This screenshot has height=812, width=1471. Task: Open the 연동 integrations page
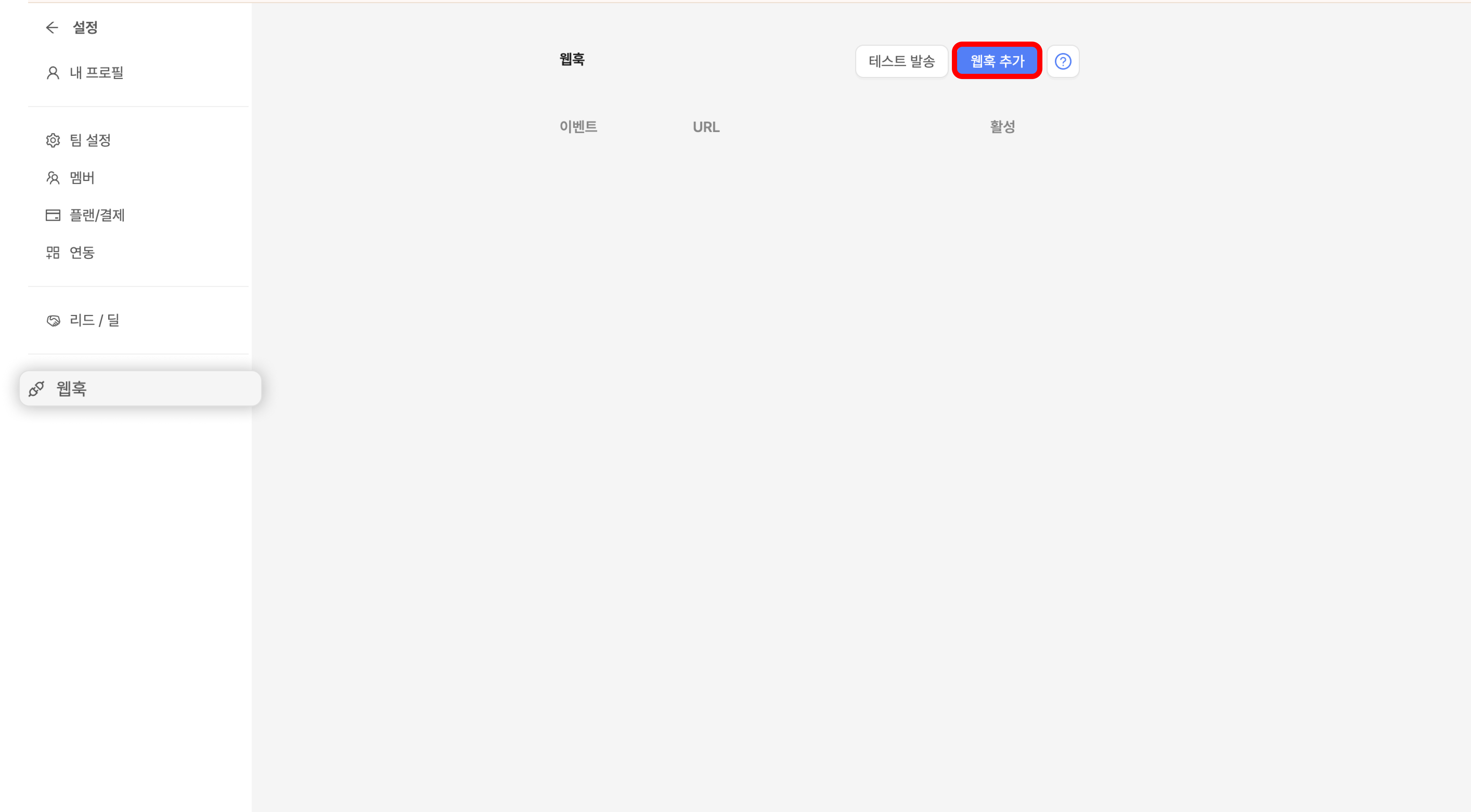(81, 252)
